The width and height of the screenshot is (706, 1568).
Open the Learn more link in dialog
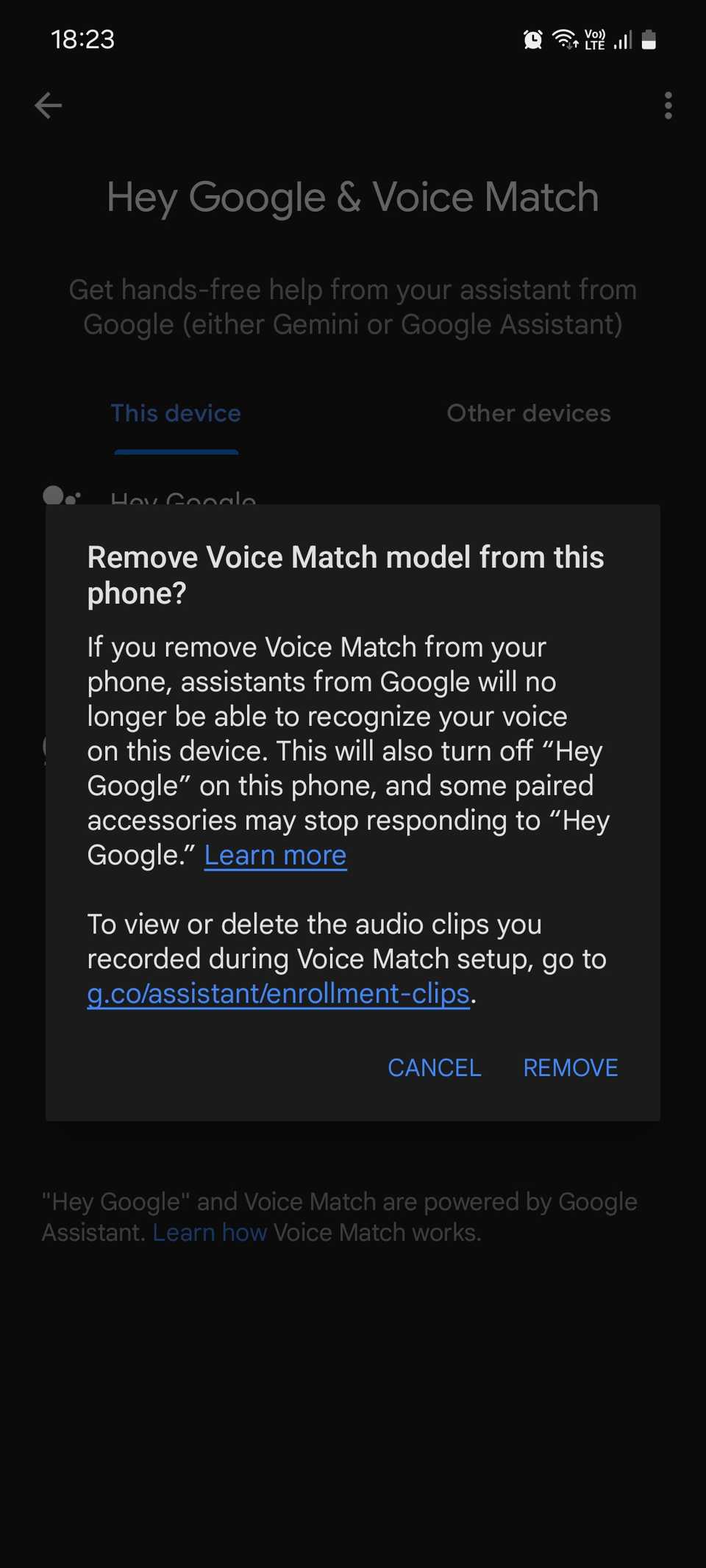[275, 855]
